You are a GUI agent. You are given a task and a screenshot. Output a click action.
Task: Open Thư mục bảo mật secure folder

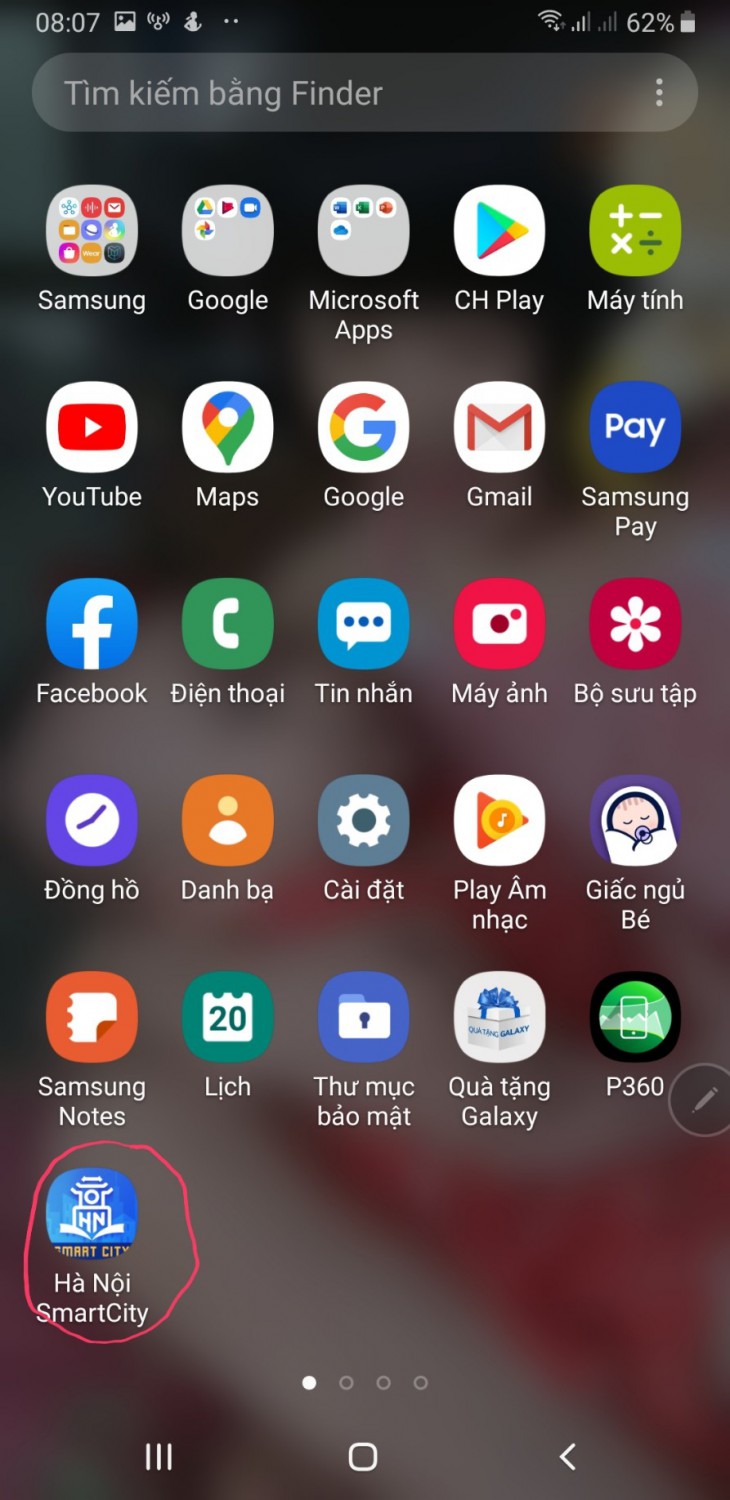click(x=364, y=1017)
